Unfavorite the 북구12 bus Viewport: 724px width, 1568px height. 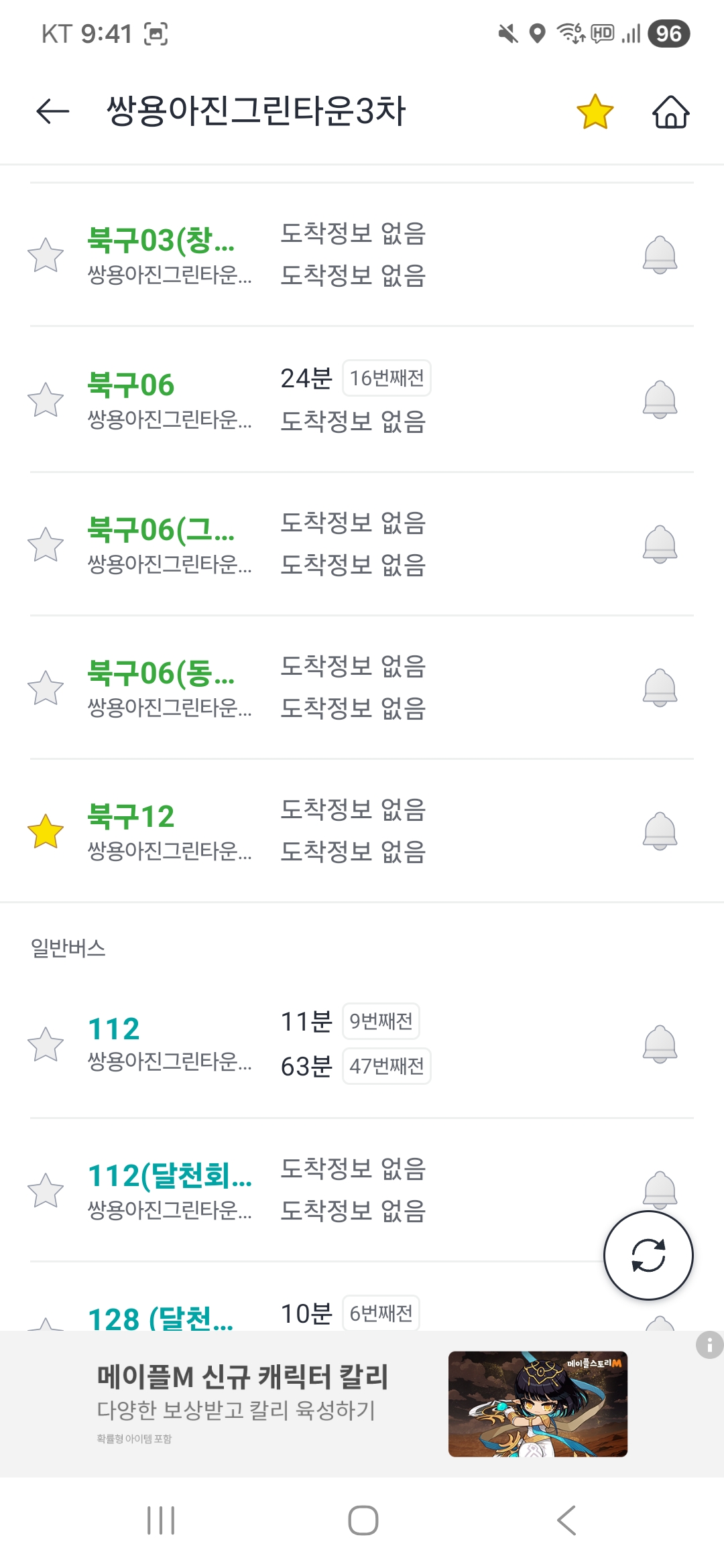pos(46,831)
